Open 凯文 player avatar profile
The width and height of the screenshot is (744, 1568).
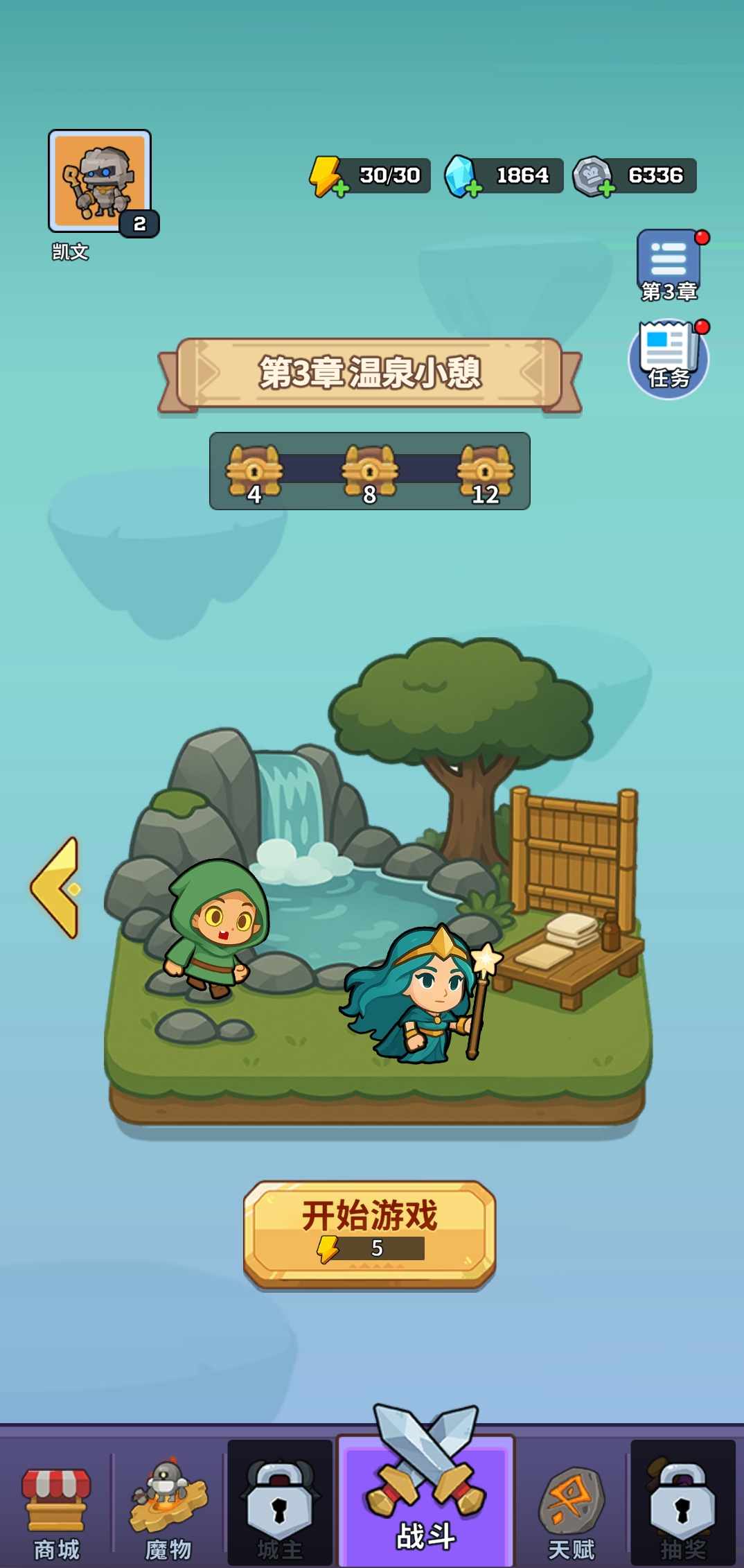click(x=100, y=181)
